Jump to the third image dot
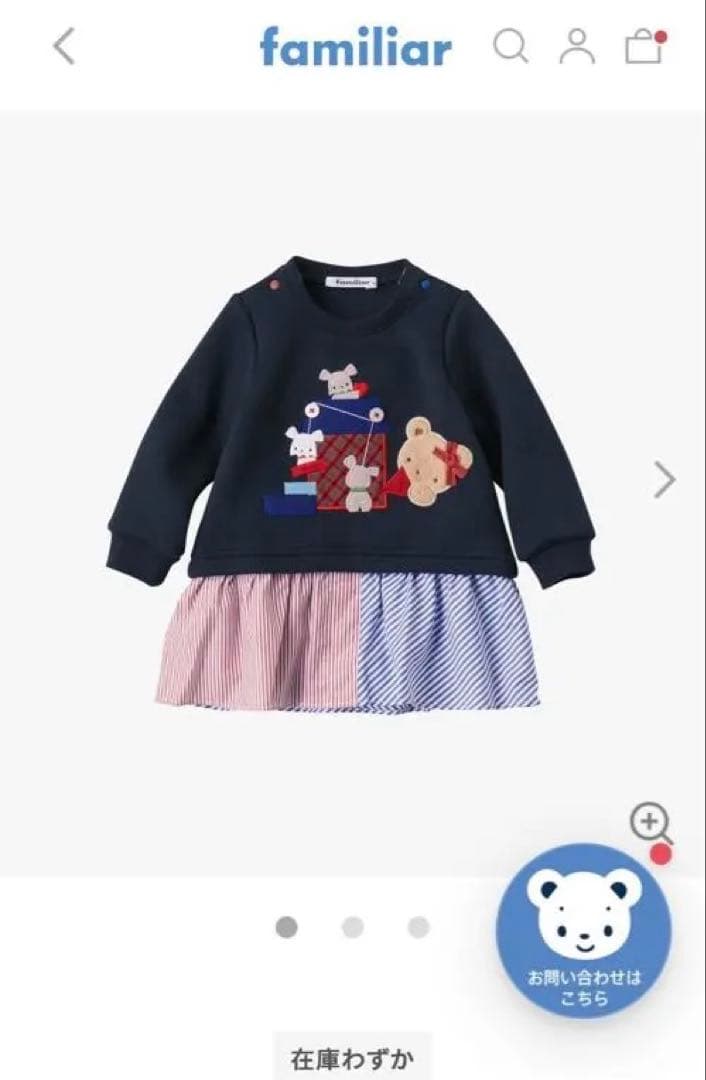The image size is (706, 1080). pyautogui.click(x=418, y=927)
